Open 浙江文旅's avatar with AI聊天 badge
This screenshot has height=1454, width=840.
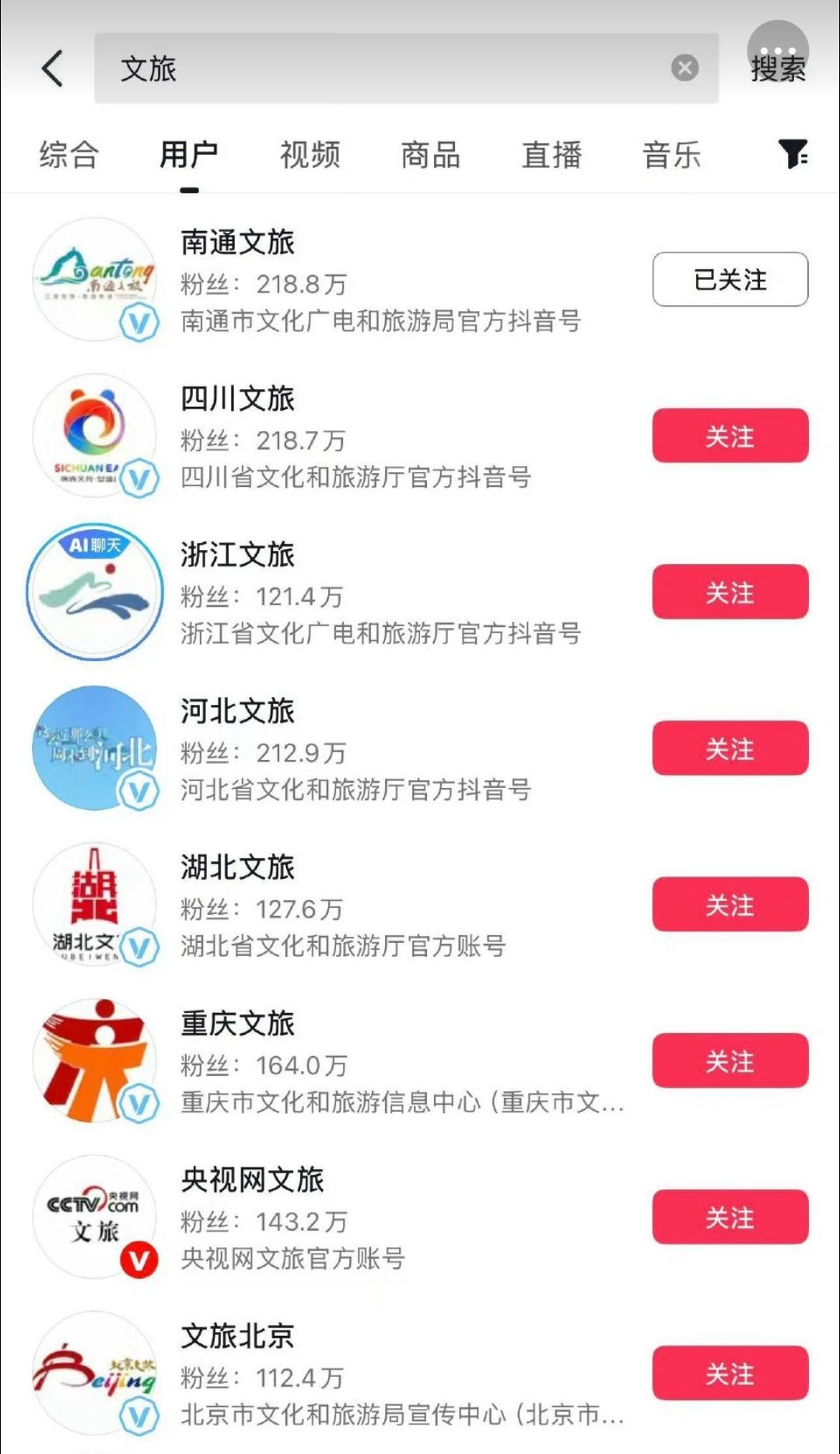click(94, 593)
